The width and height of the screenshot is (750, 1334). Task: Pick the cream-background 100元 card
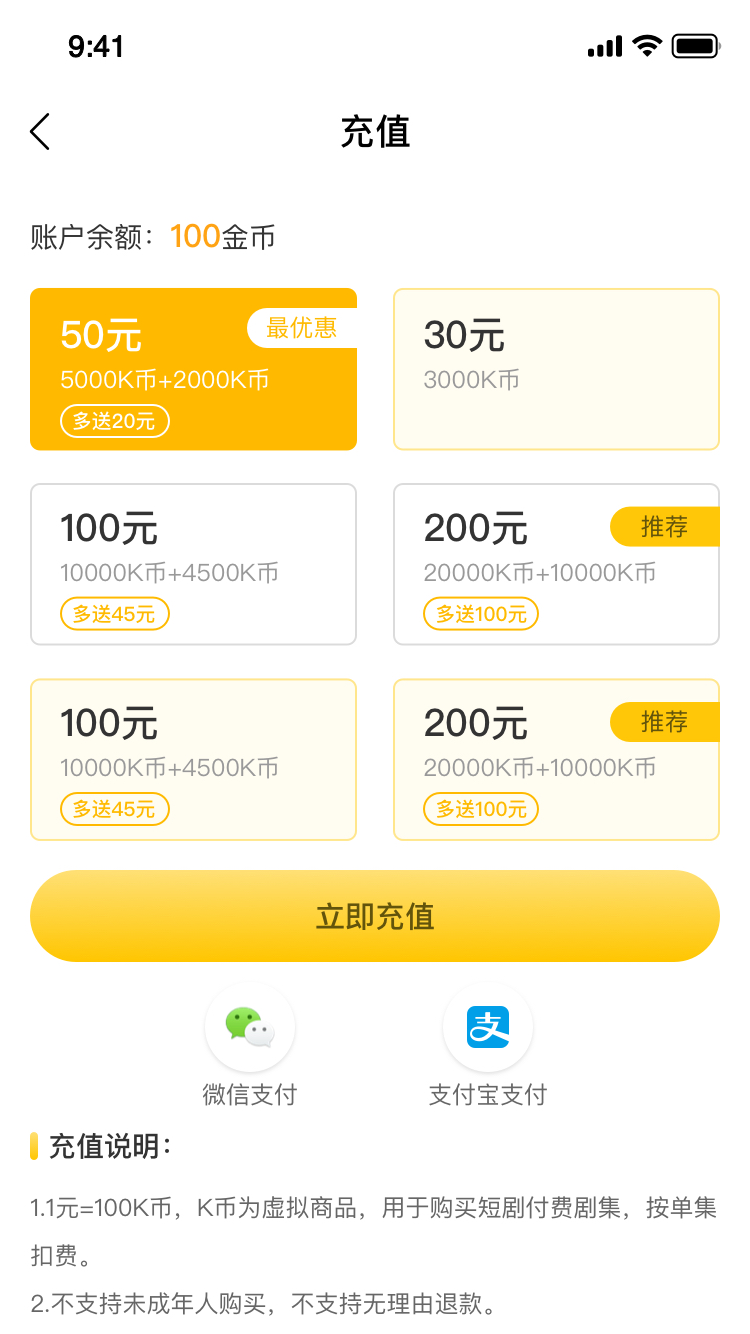[193, 759]
